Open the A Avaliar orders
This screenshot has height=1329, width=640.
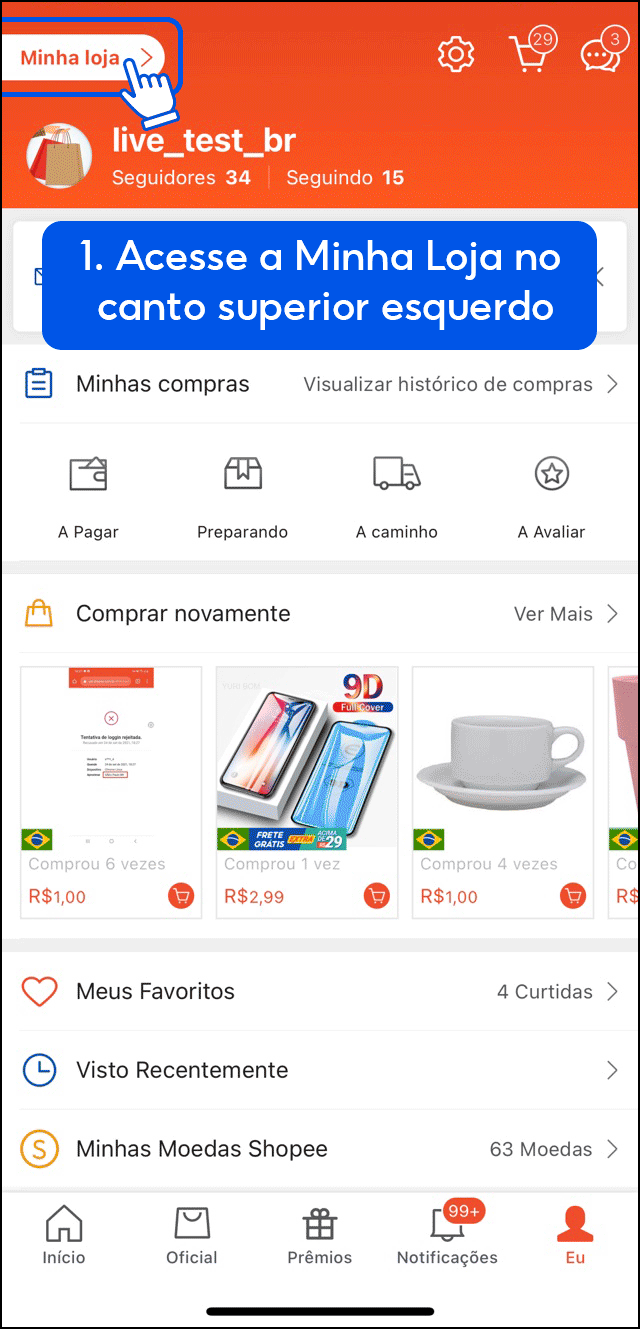click(551, 495)
